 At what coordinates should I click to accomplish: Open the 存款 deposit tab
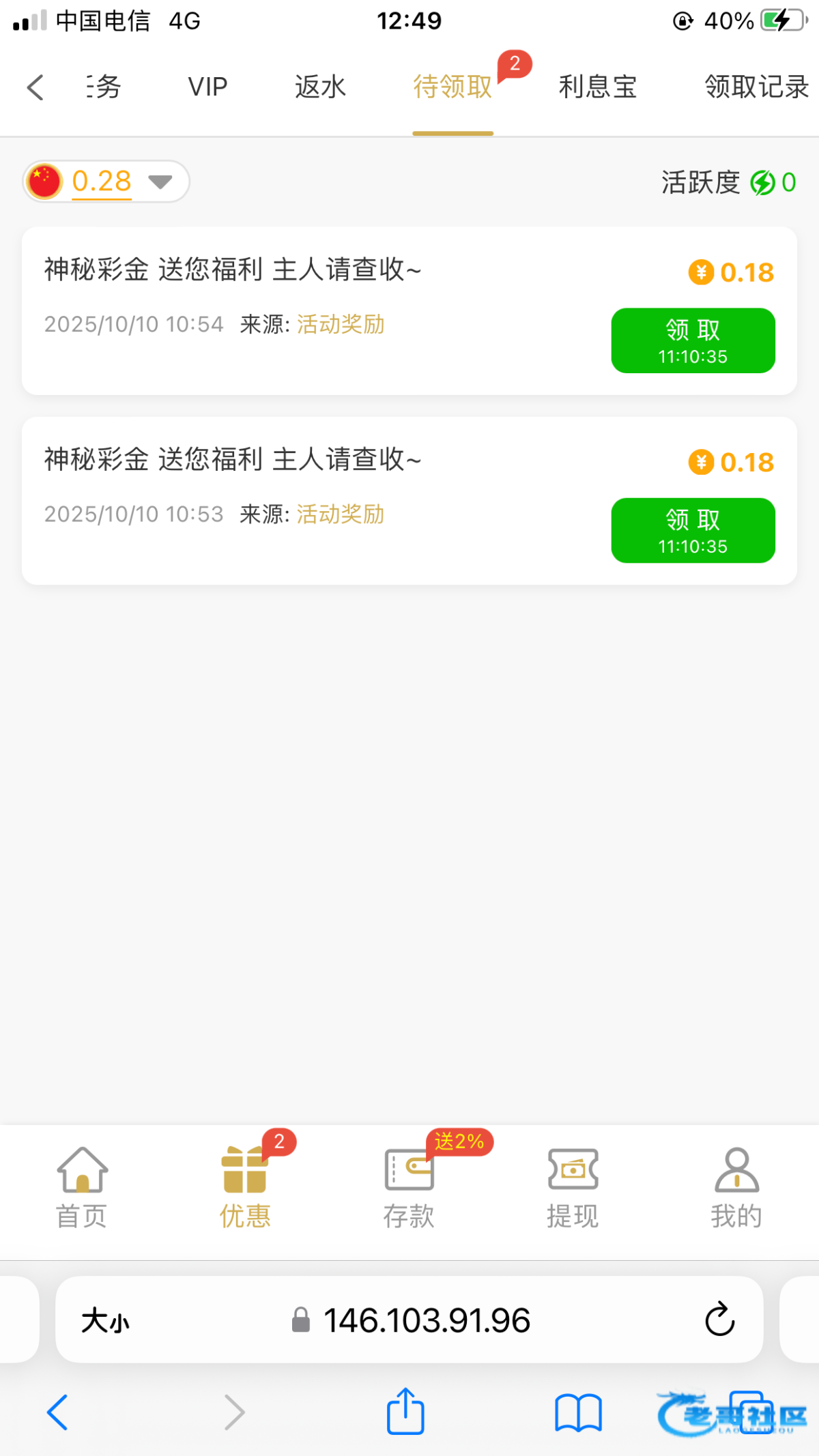[x=409, y=1187]
